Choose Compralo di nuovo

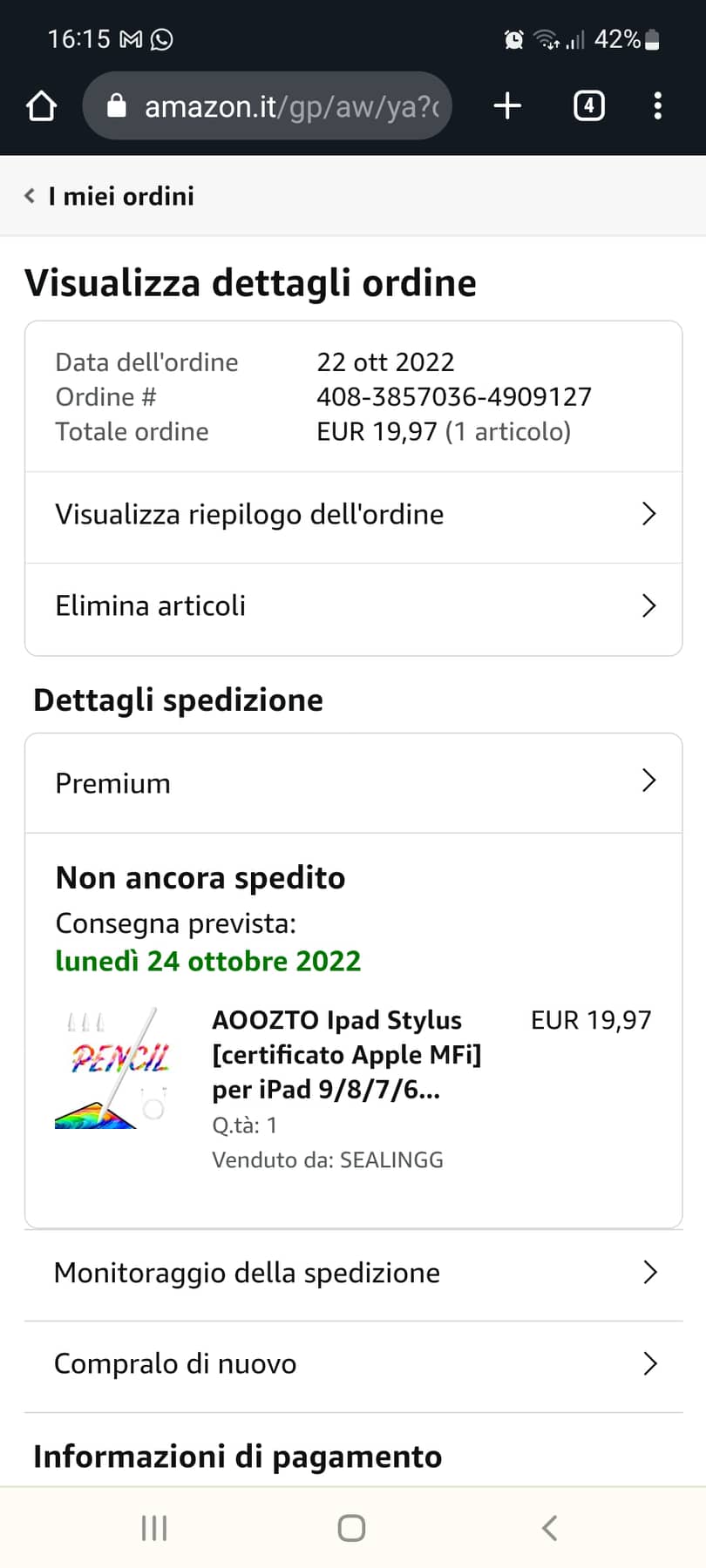(x=353, y=1363)
